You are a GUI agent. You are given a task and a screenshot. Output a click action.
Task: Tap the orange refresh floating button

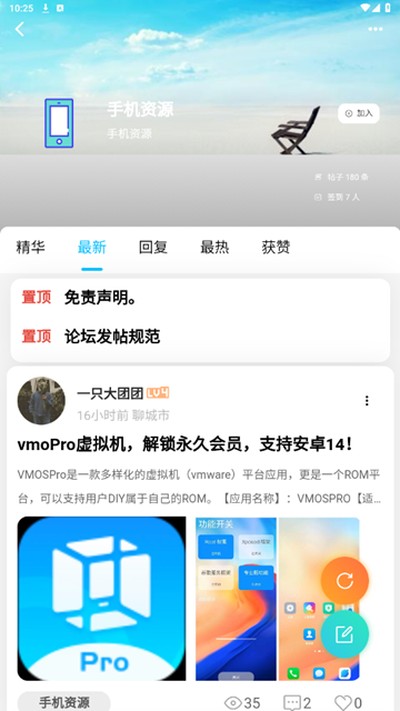[x=345, y=580]
